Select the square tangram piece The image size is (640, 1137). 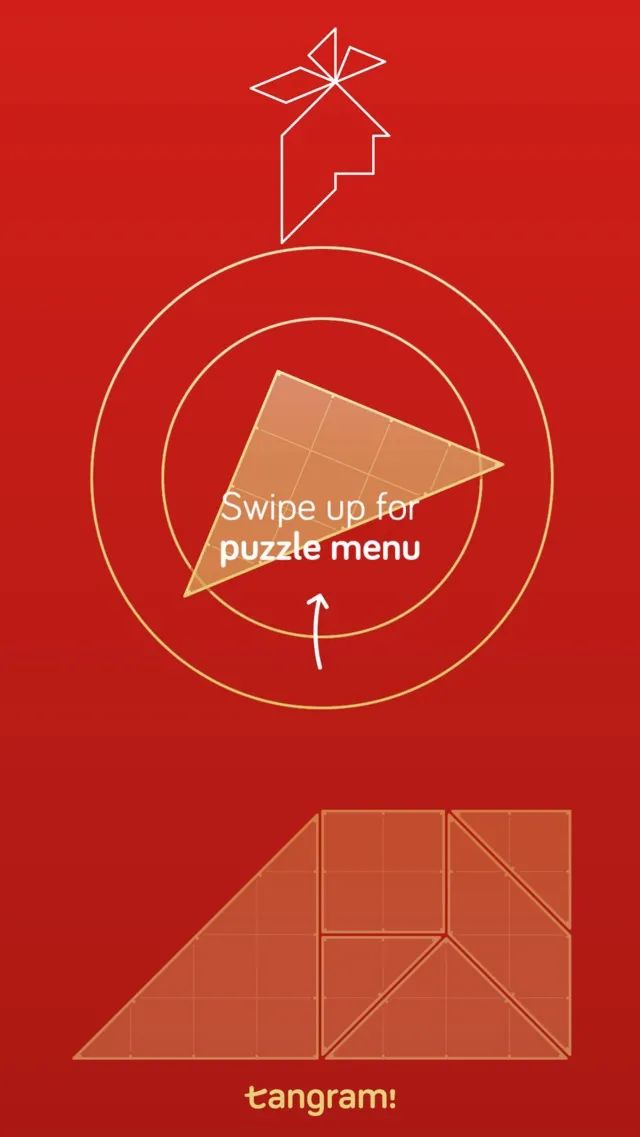(x=384, y=870)
